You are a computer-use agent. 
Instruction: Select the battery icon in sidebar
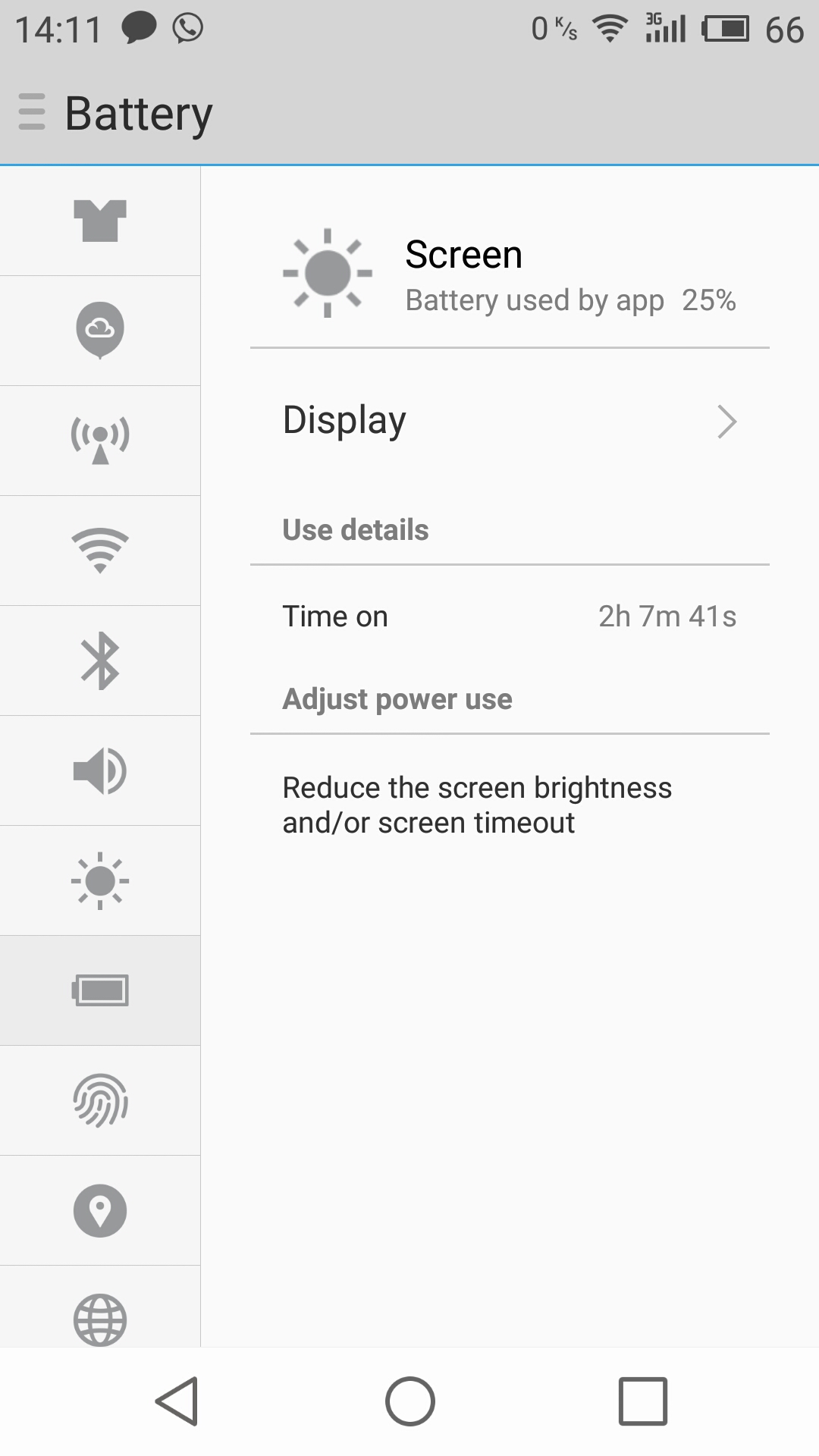(100, 990)
